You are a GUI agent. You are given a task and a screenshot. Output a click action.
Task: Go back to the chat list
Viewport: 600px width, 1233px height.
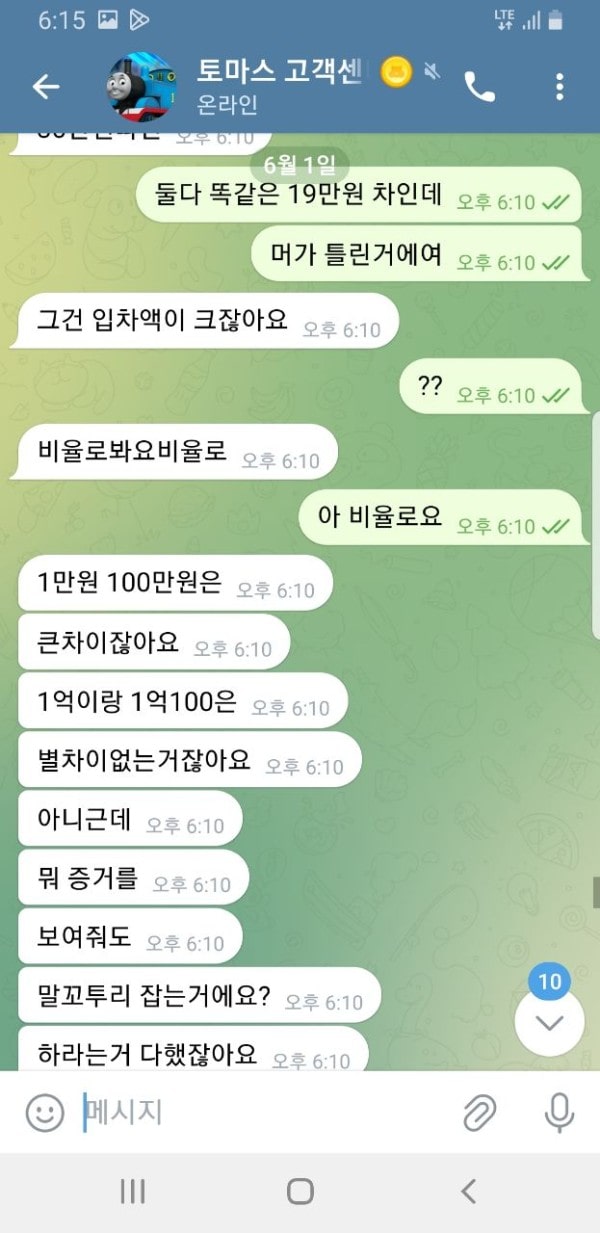[46, 87]
